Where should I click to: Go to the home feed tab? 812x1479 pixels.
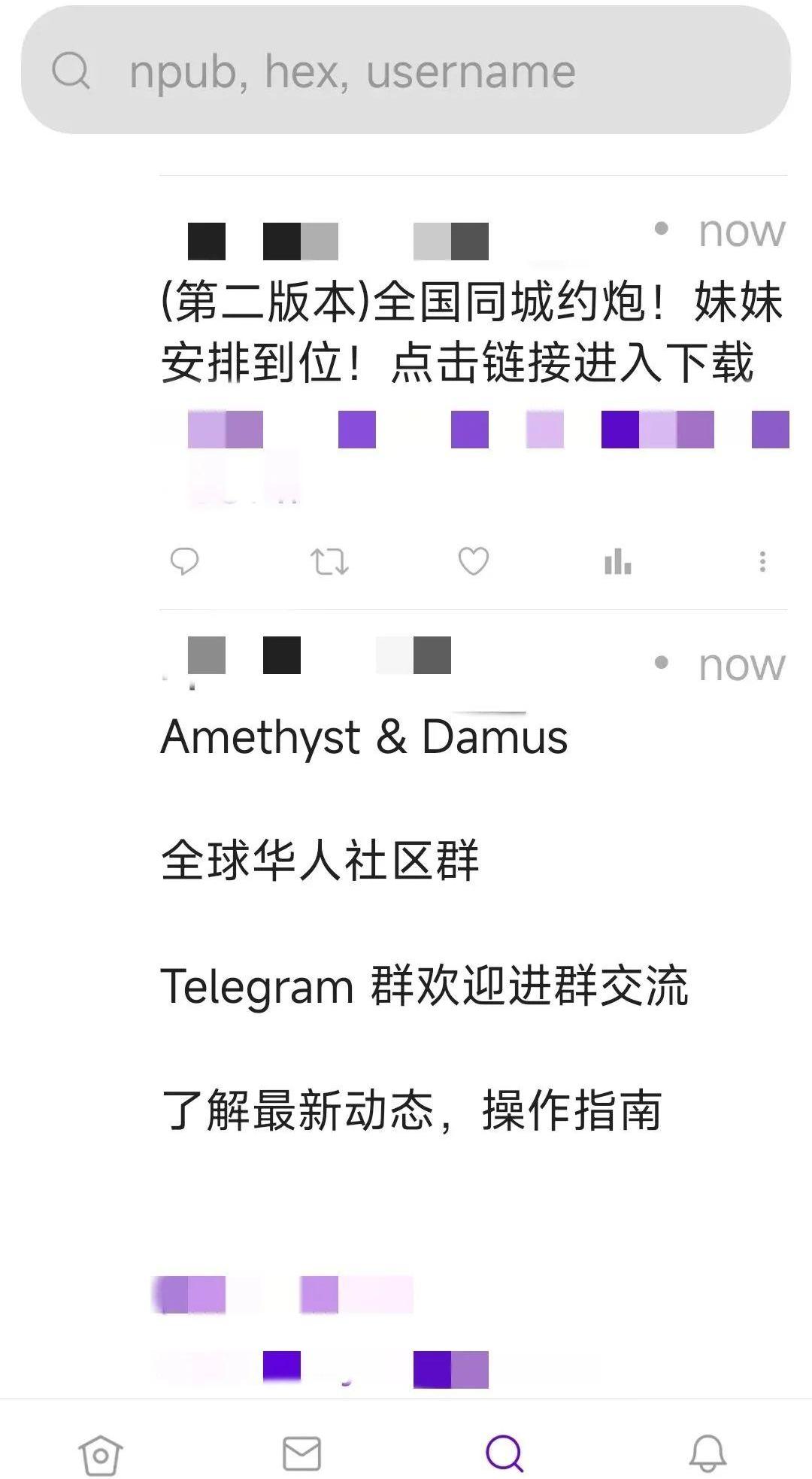(x=100, y=1454)
